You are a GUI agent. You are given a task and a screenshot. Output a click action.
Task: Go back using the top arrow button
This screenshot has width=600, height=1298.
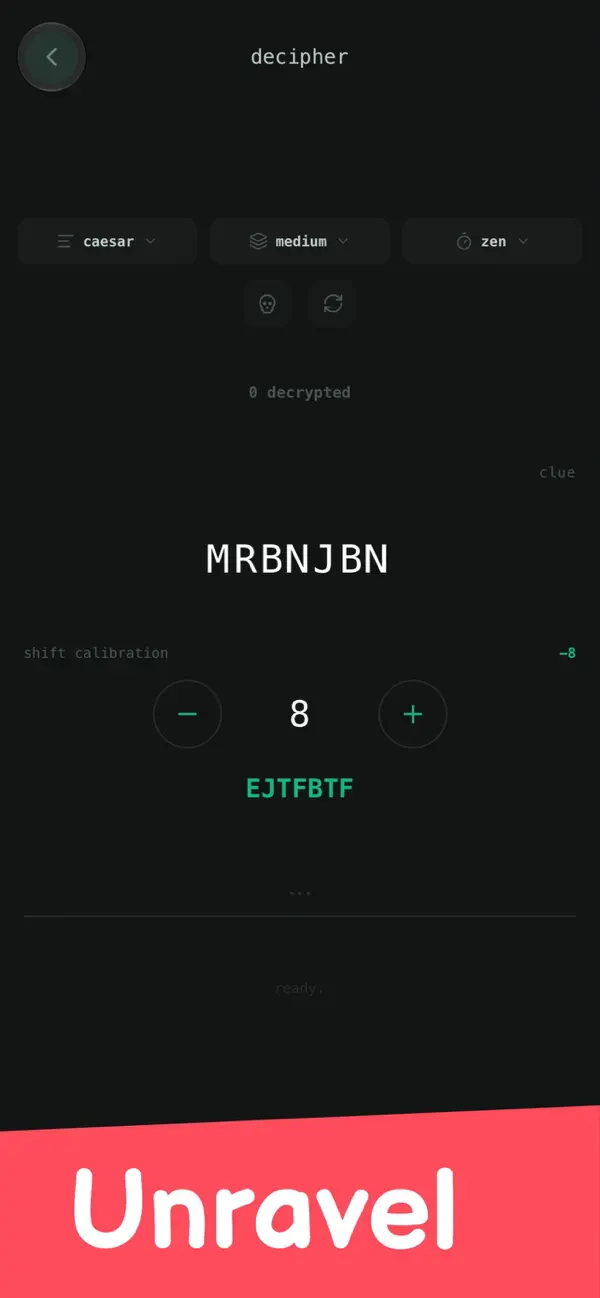click(52, 57)
